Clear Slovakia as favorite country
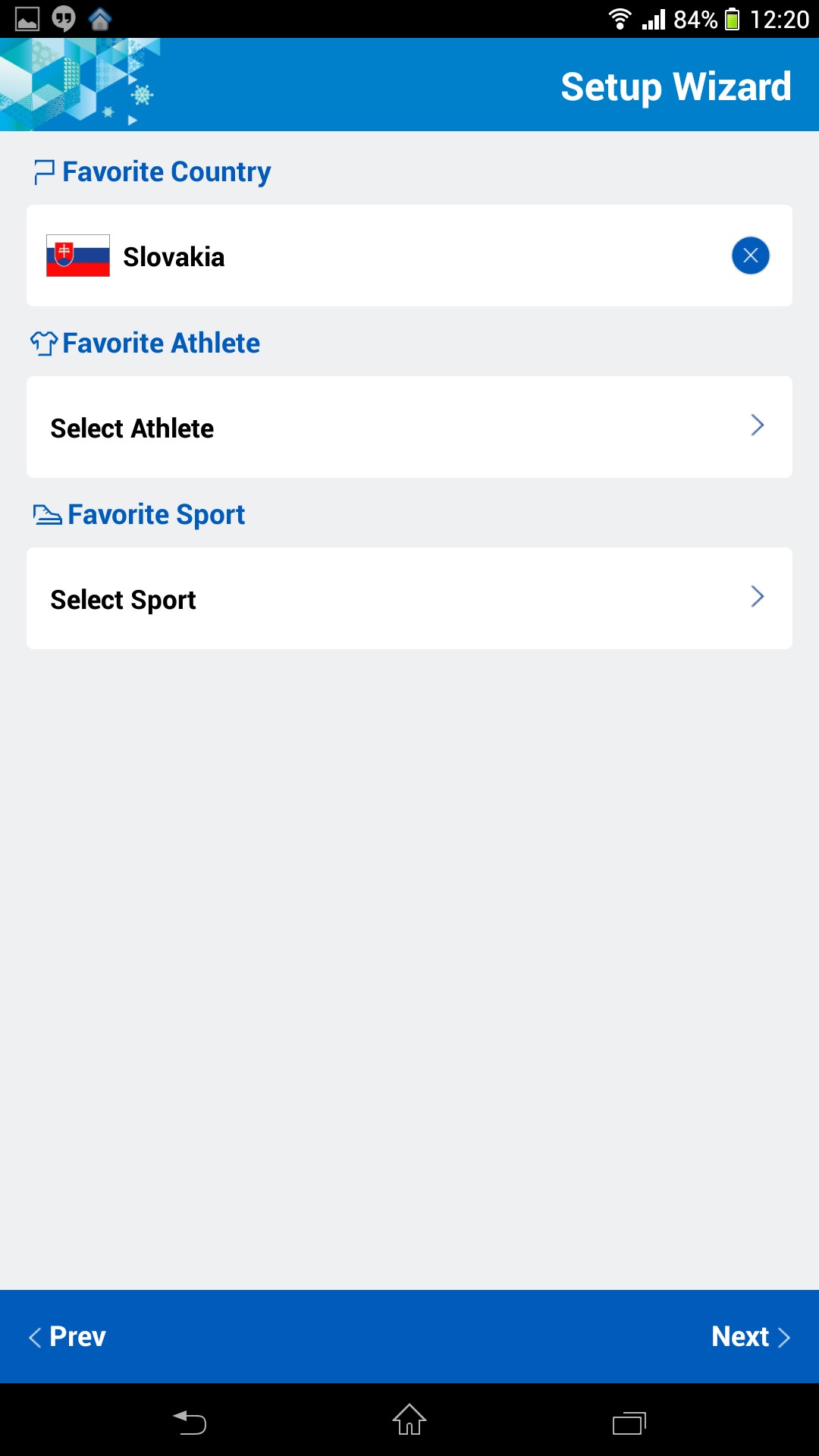This screenshot has height=1456, width=819. click(750, 256)
